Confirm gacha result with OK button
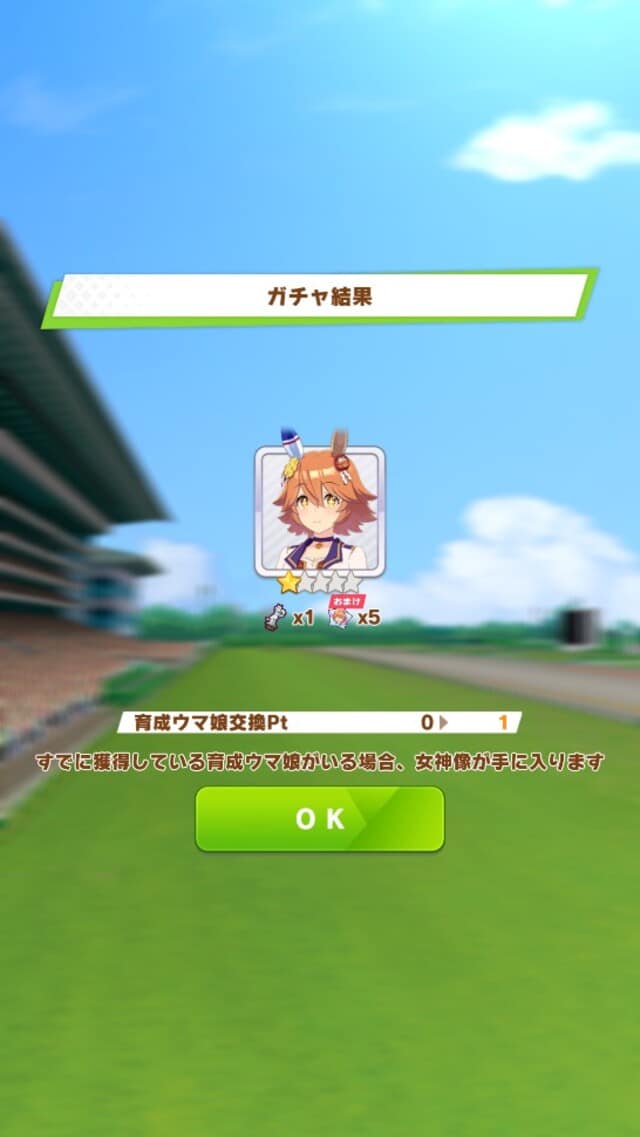Image resolution: width=640 pixels, height=1137 pixels. [x=319, y=819]
